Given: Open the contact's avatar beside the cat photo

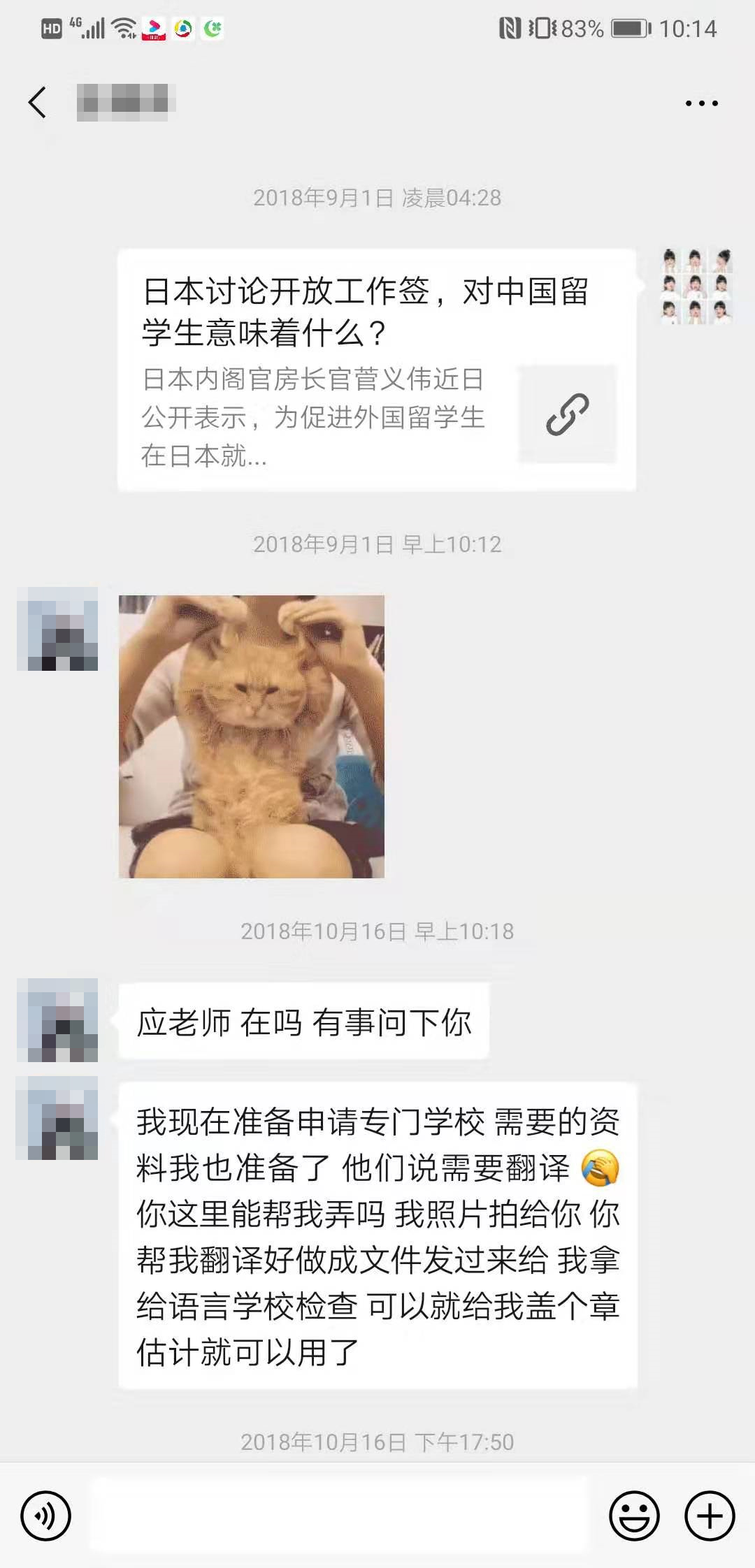Looking at the screenshot, I should point(57,629).
